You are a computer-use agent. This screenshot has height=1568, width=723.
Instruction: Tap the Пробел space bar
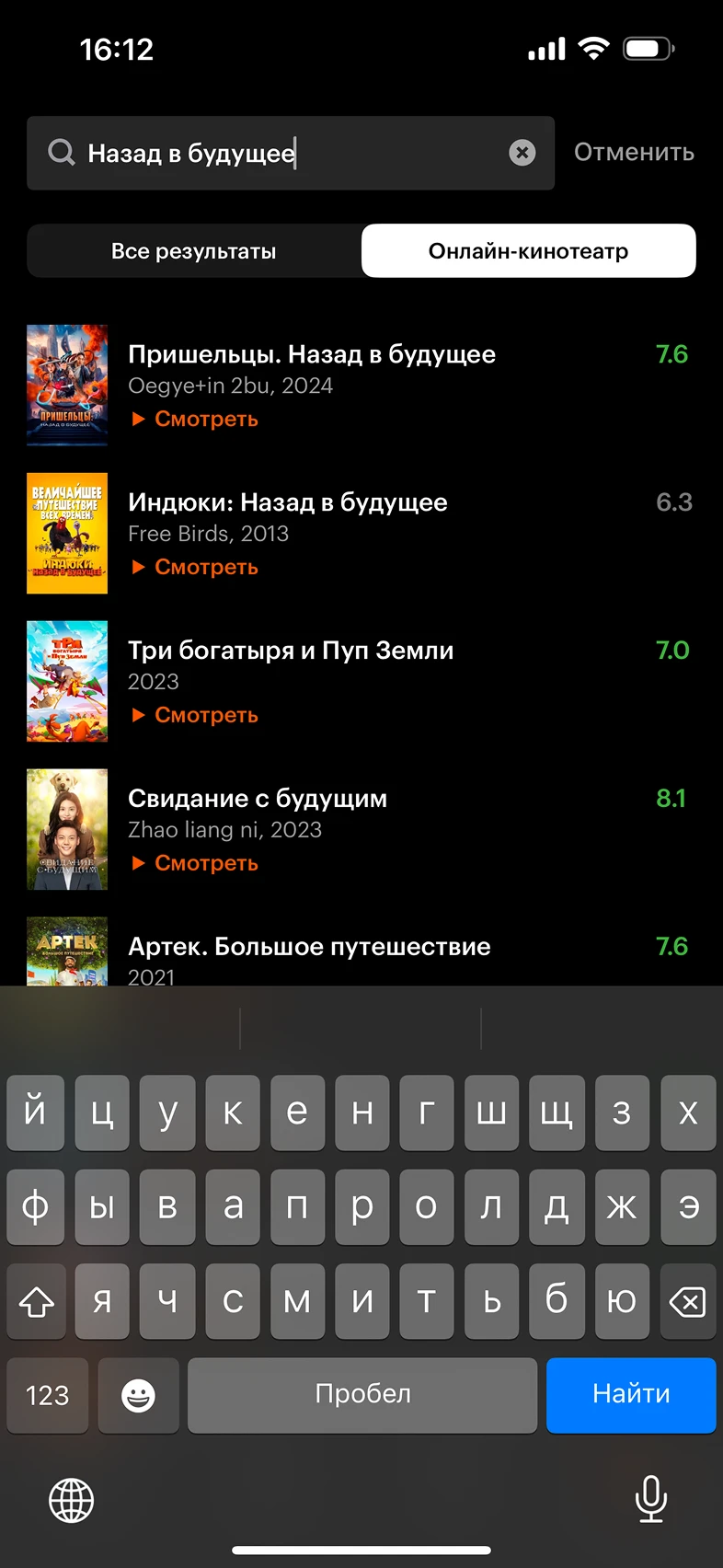click(362, 1395)
